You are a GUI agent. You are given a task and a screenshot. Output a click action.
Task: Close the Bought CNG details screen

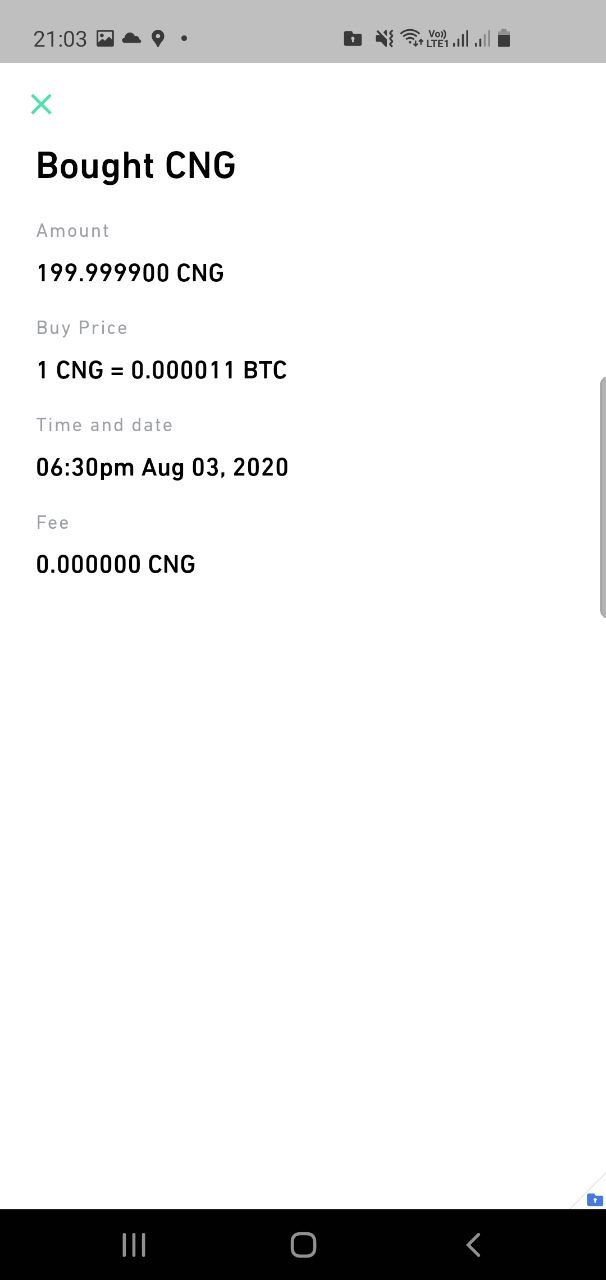coord(41,104)
